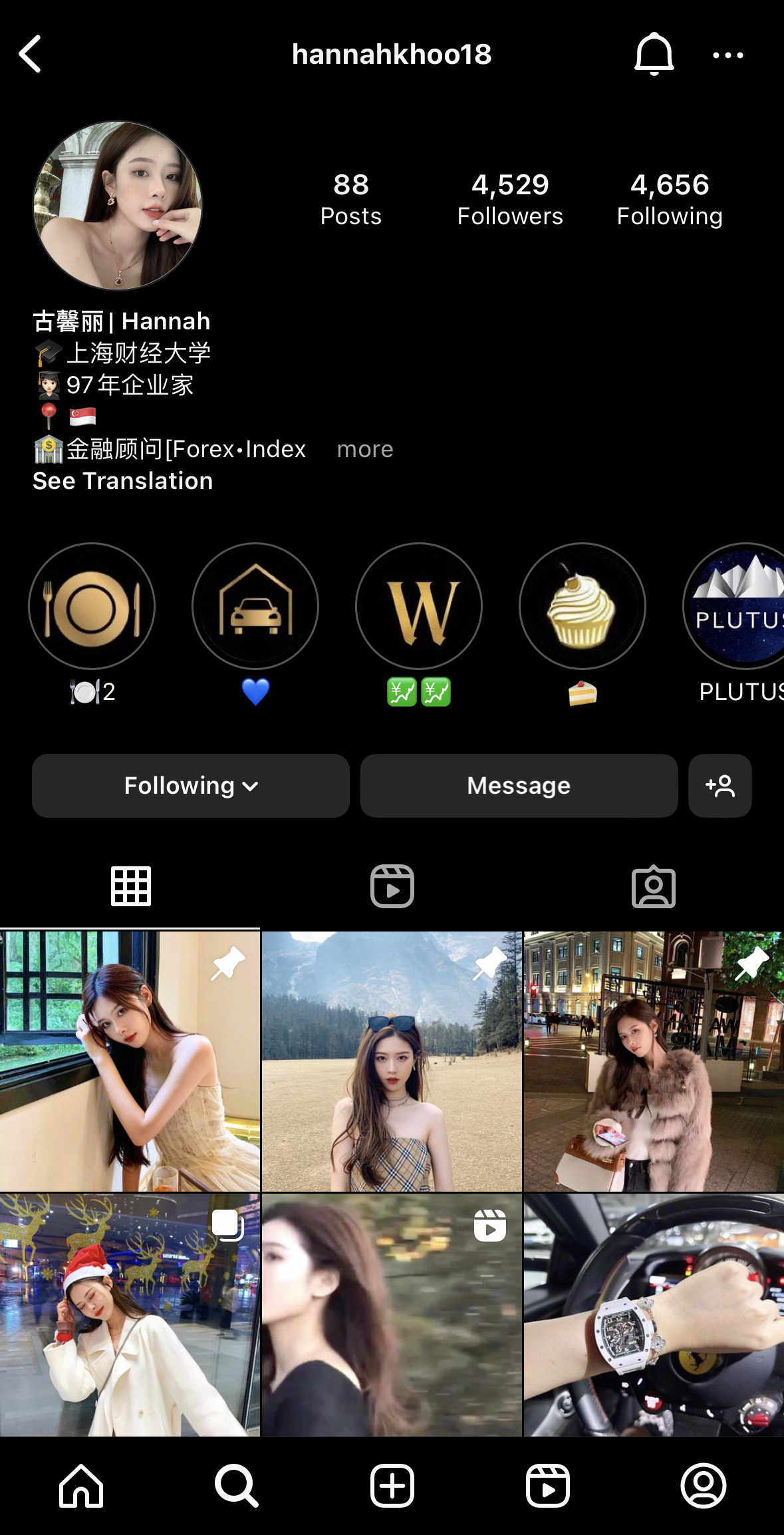Viewport: 784px width, 1535px height.
Task: Open the watch and steering wheel post
Action: [x=654, y=1315]
